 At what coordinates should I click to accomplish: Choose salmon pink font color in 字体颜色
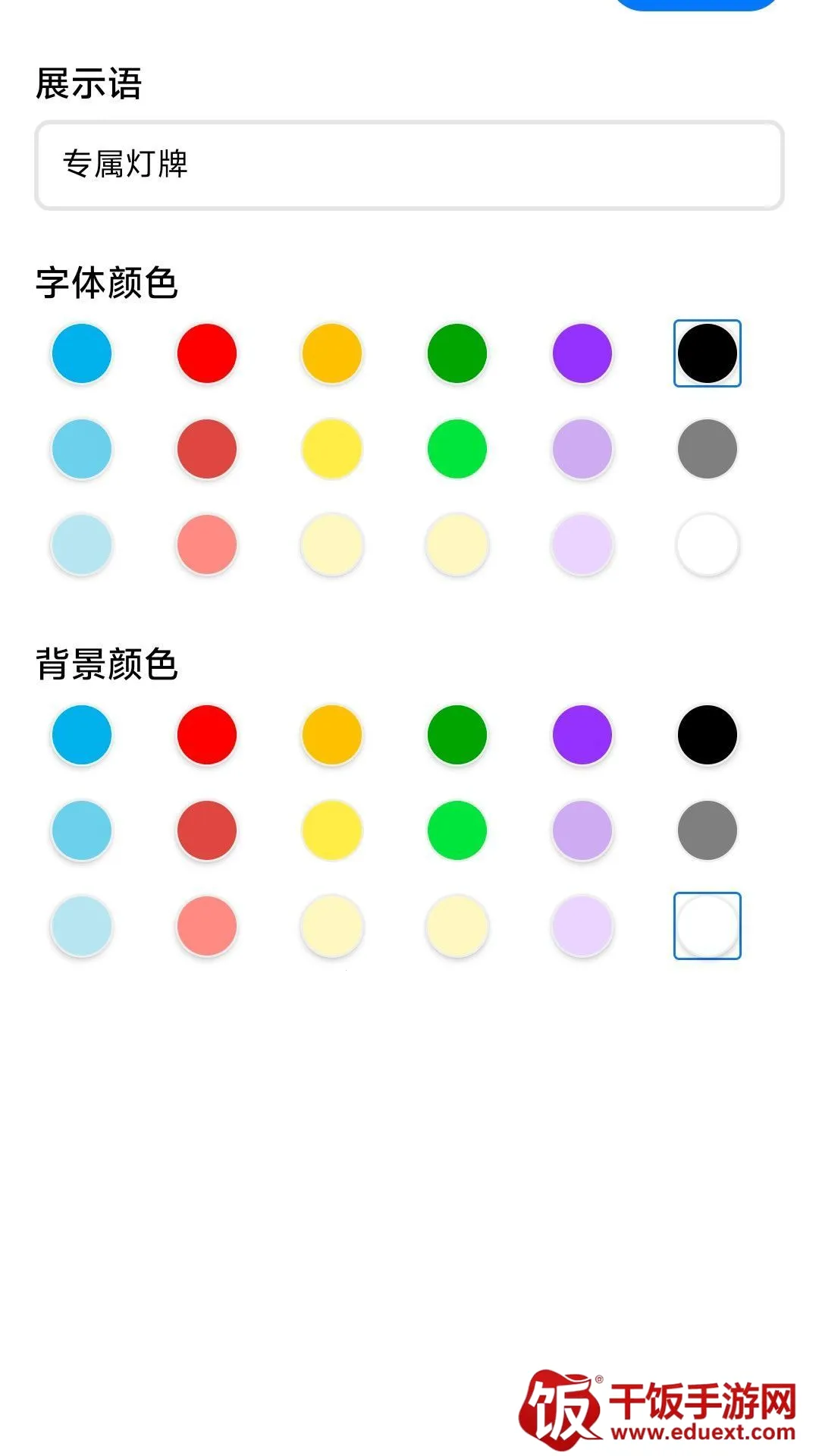206,544
